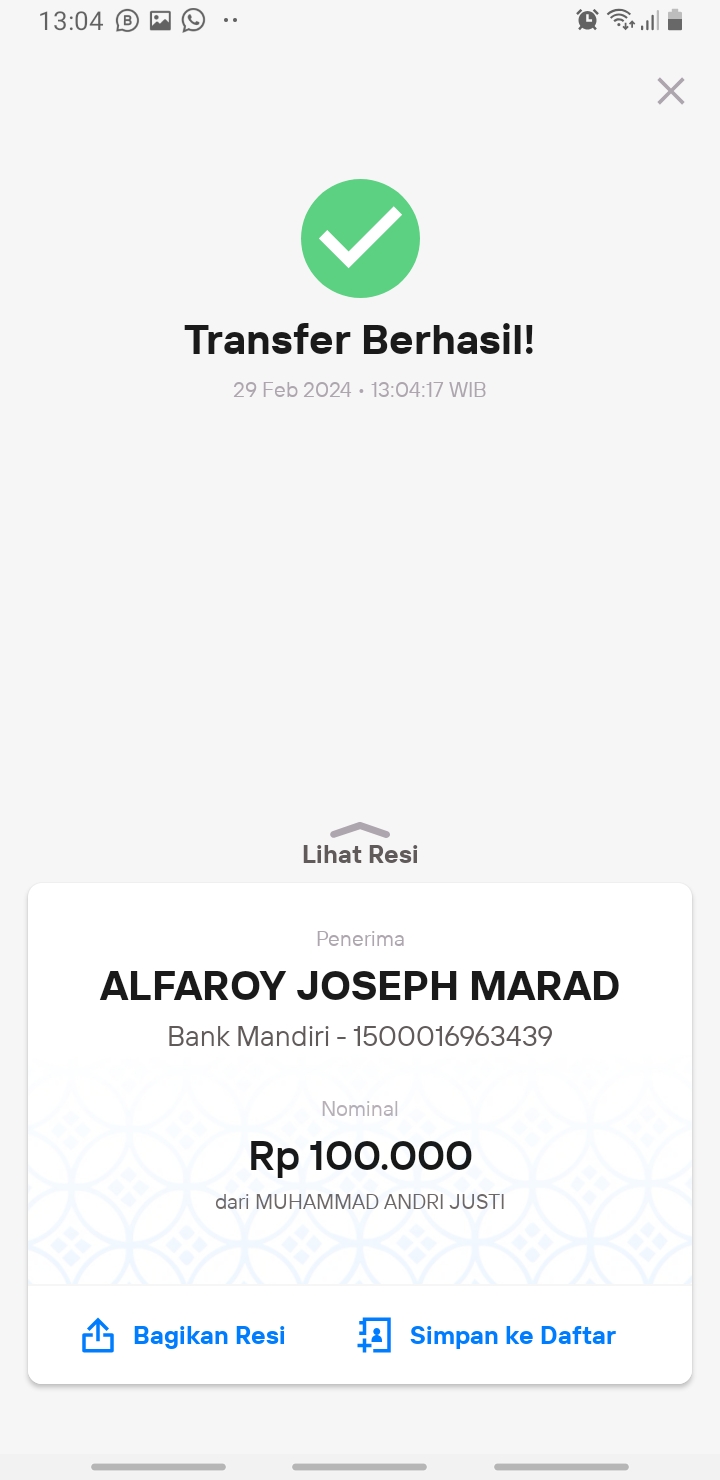Share the receipt via Bagikan Resi
The width and height of the screenshot is (720, 1480).
(183, 1336)
